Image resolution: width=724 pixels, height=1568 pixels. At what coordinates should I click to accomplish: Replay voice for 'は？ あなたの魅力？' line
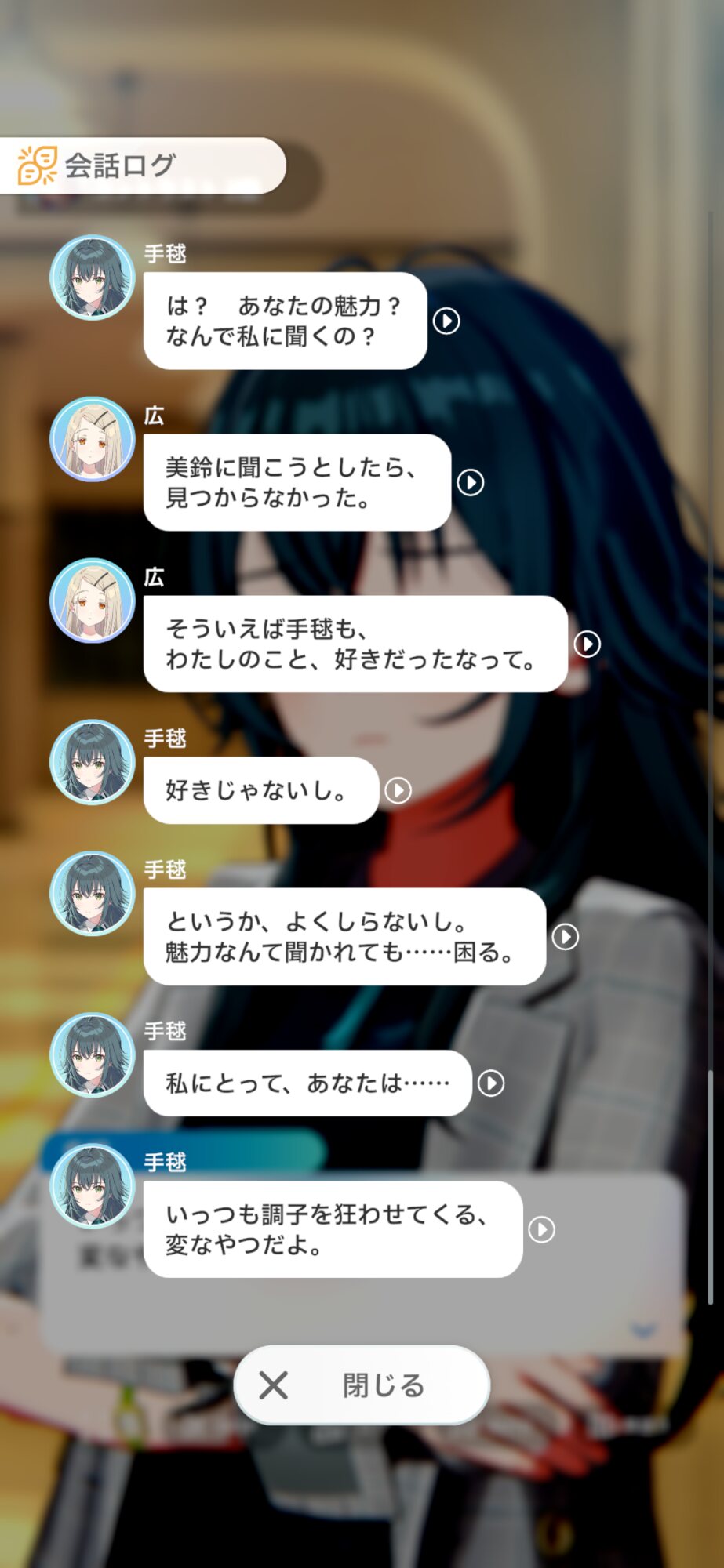point(446,321)
